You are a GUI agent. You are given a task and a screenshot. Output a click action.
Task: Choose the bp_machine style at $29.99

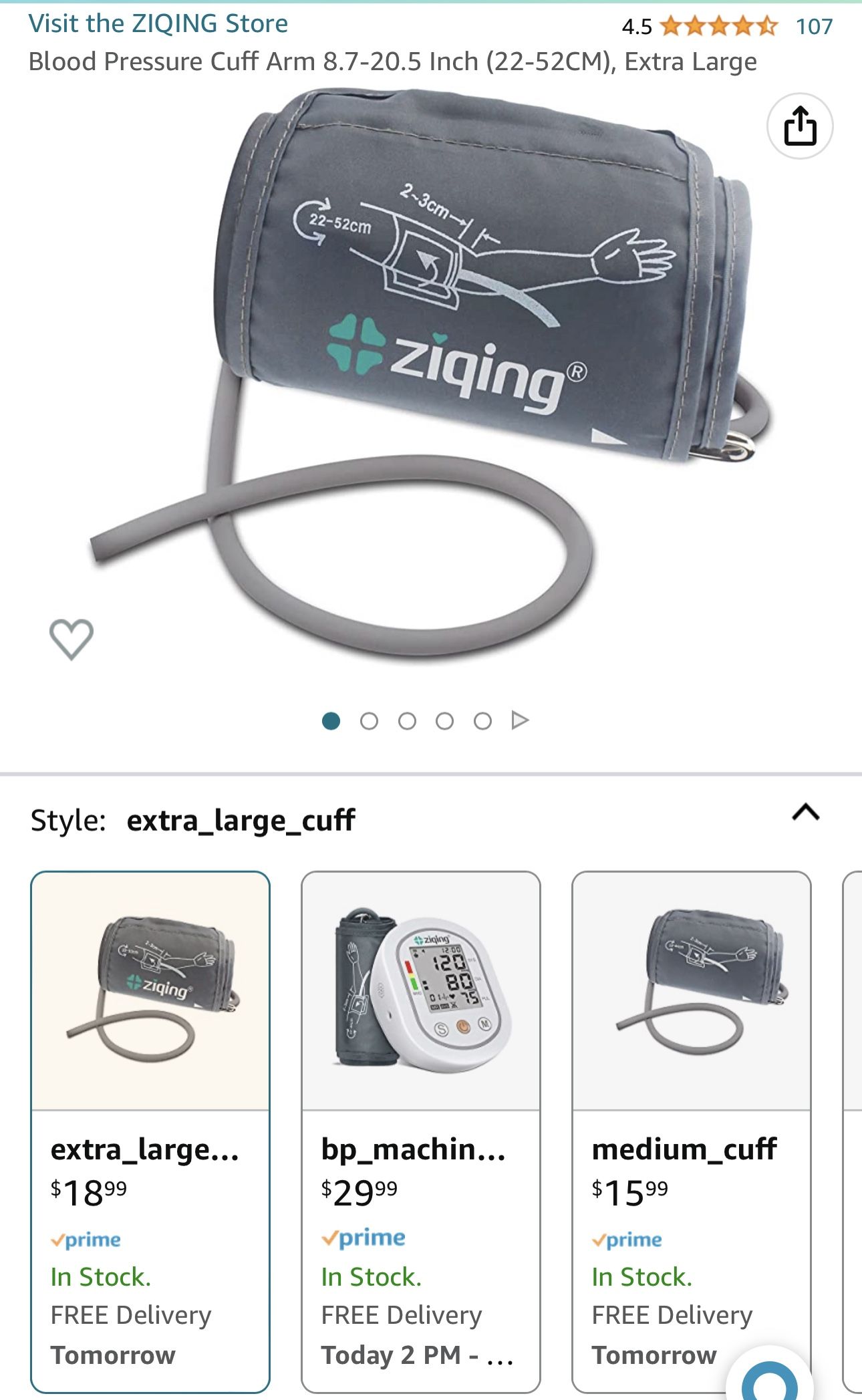(420, 1131)
